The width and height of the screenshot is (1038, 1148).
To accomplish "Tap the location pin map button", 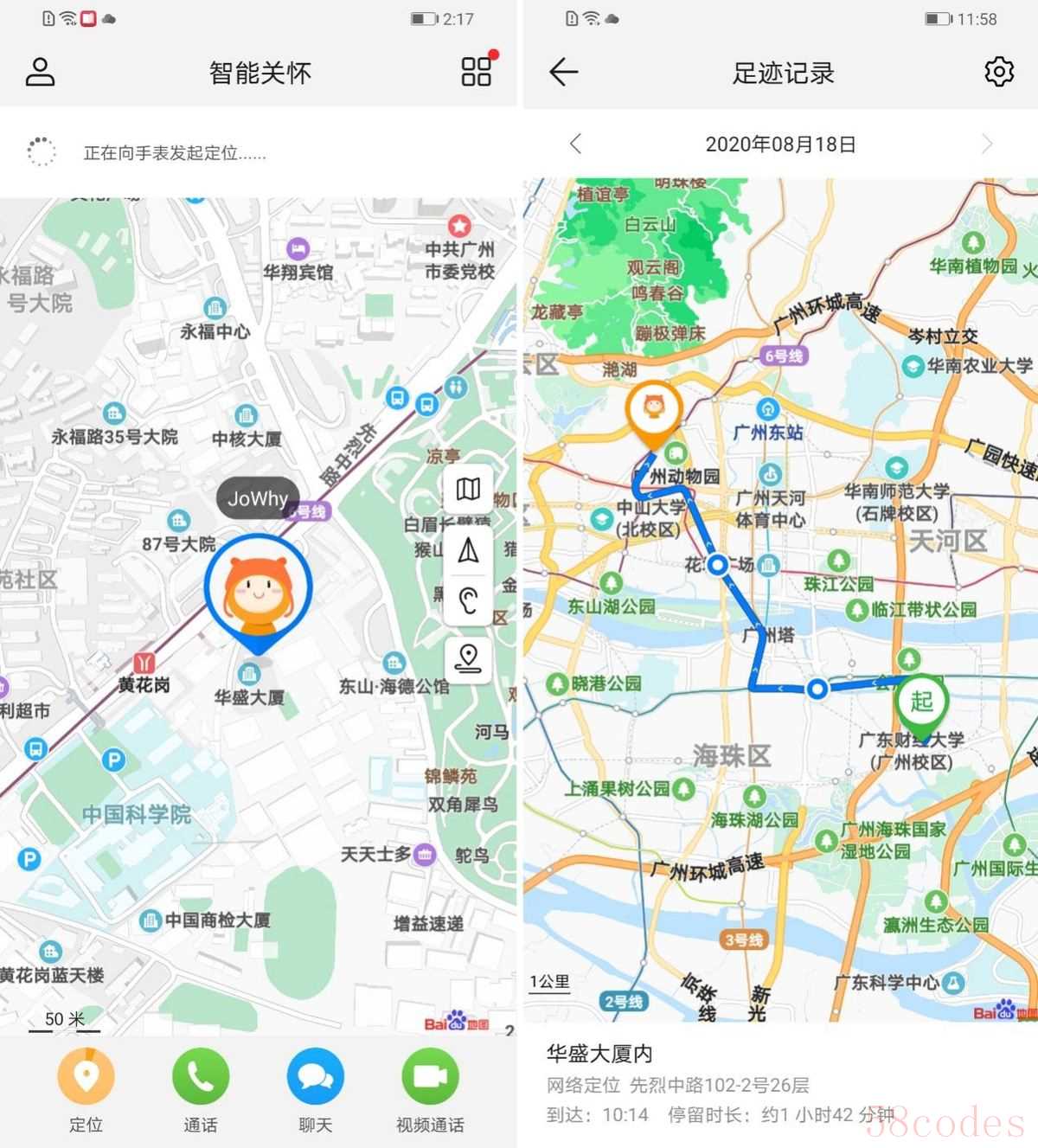I will [468, 658].
